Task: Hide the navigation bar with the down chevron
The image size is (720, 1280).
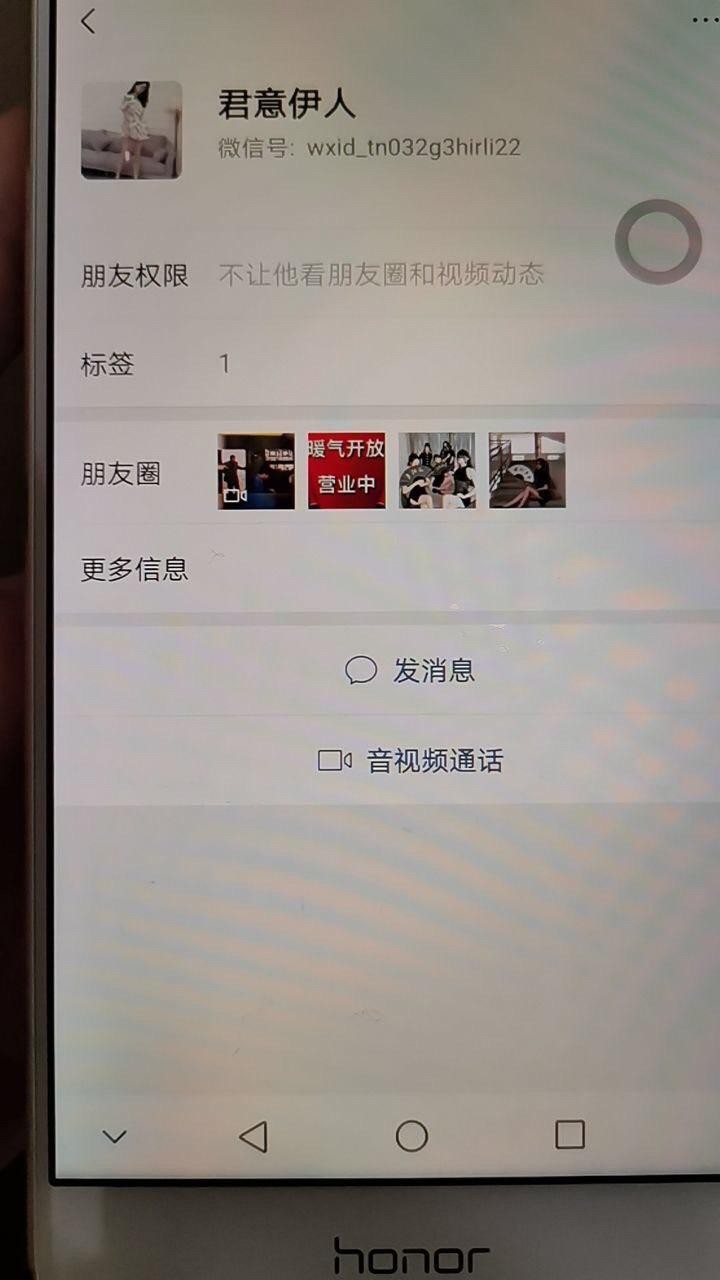Action: [114, 1136]
